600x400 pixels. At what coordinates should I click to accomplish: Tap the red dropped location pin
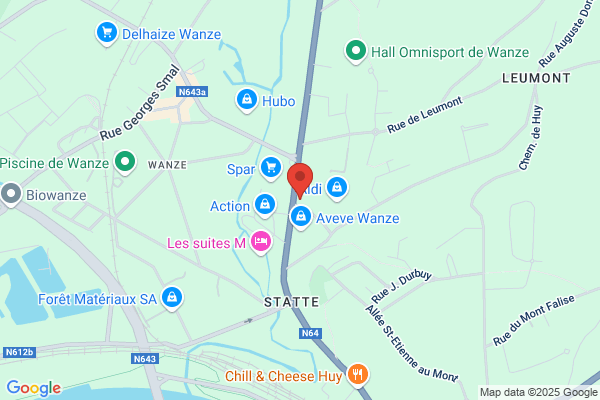click(300, 180)
